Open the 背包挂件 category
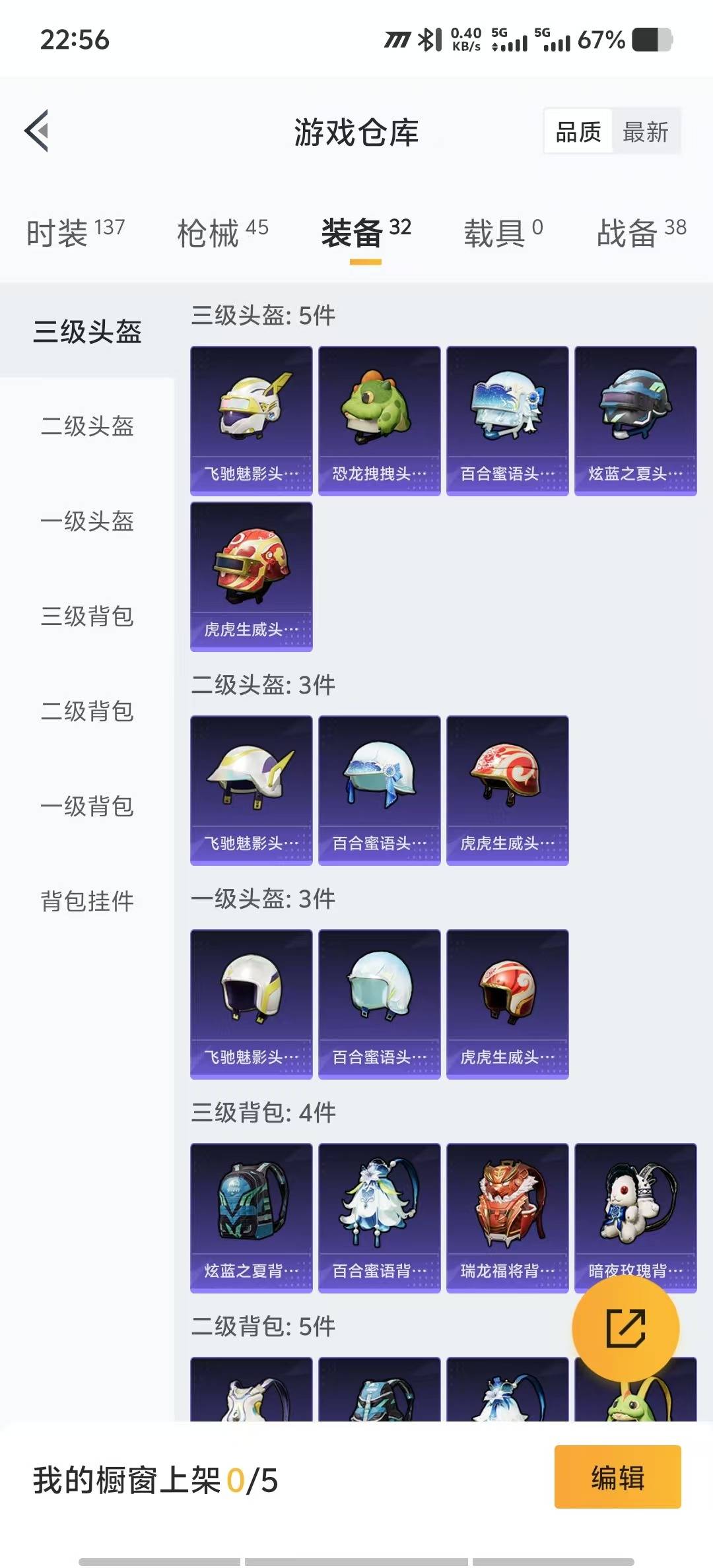 point(87,901)
